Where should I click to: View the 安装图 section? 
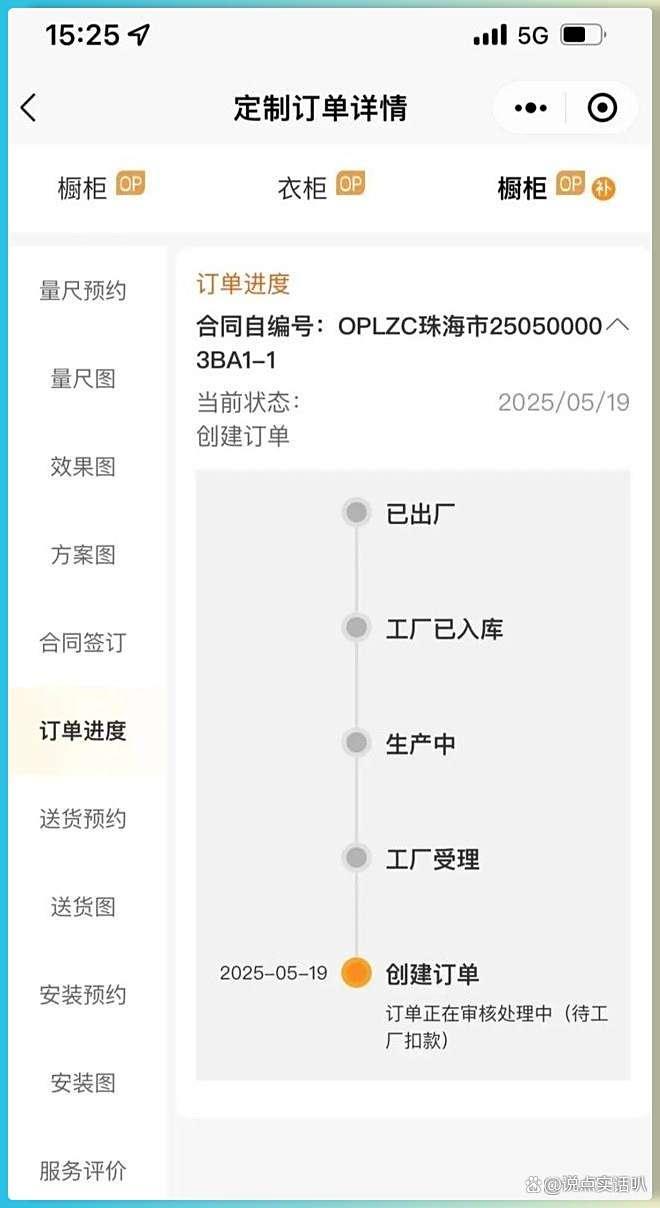click(83, 1083)
